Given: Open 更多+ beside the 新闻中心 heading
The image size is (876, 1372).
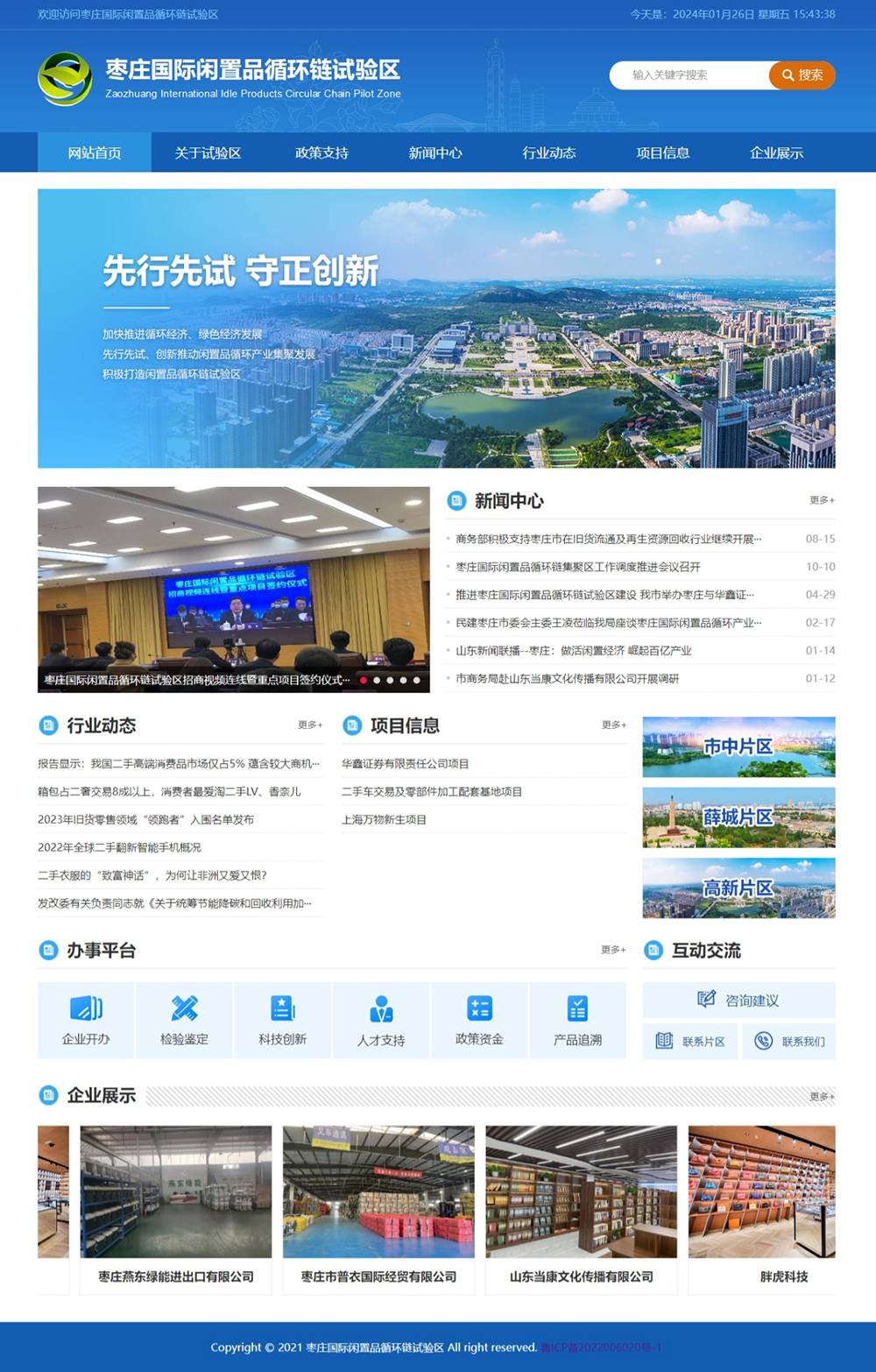Looking at the screenshot, I should point(822,500).
